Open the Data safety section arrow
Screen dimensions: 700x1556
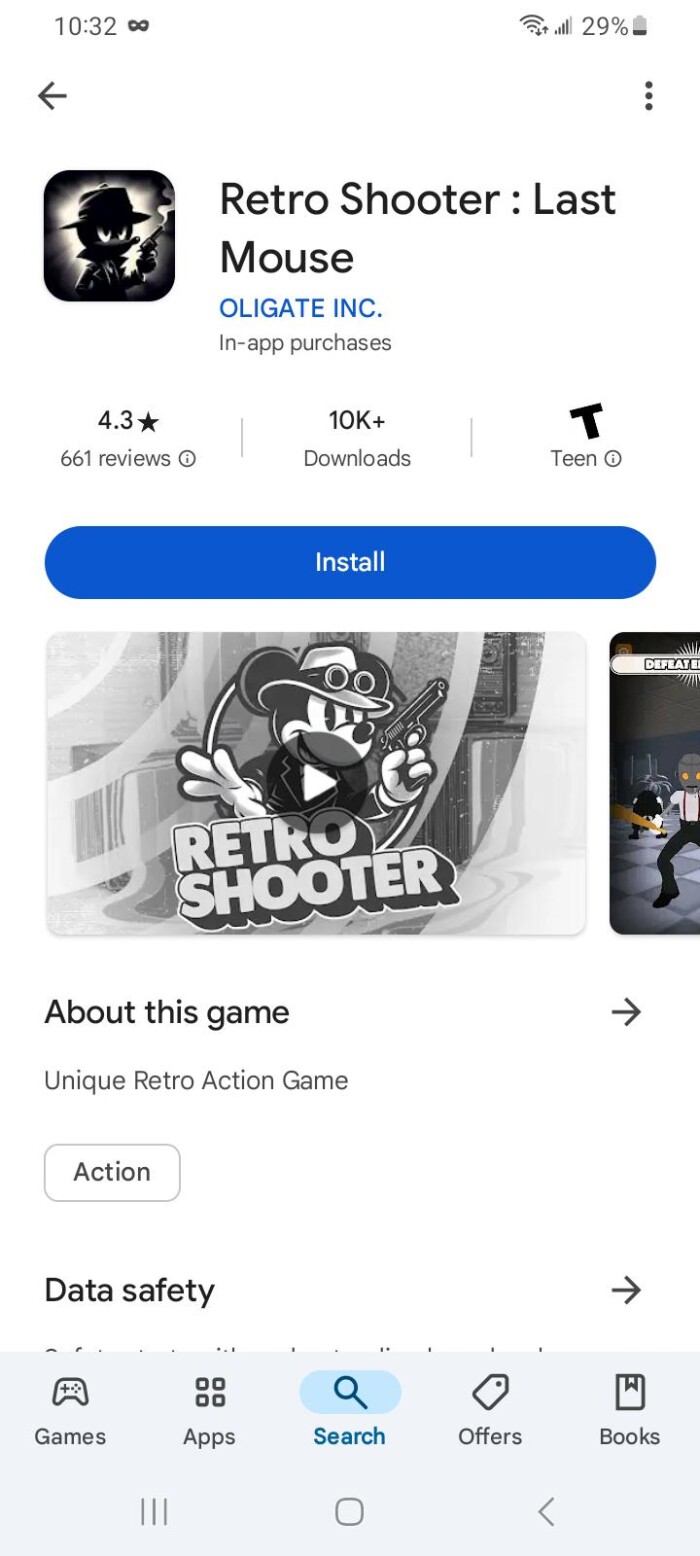click(626, 1290)
